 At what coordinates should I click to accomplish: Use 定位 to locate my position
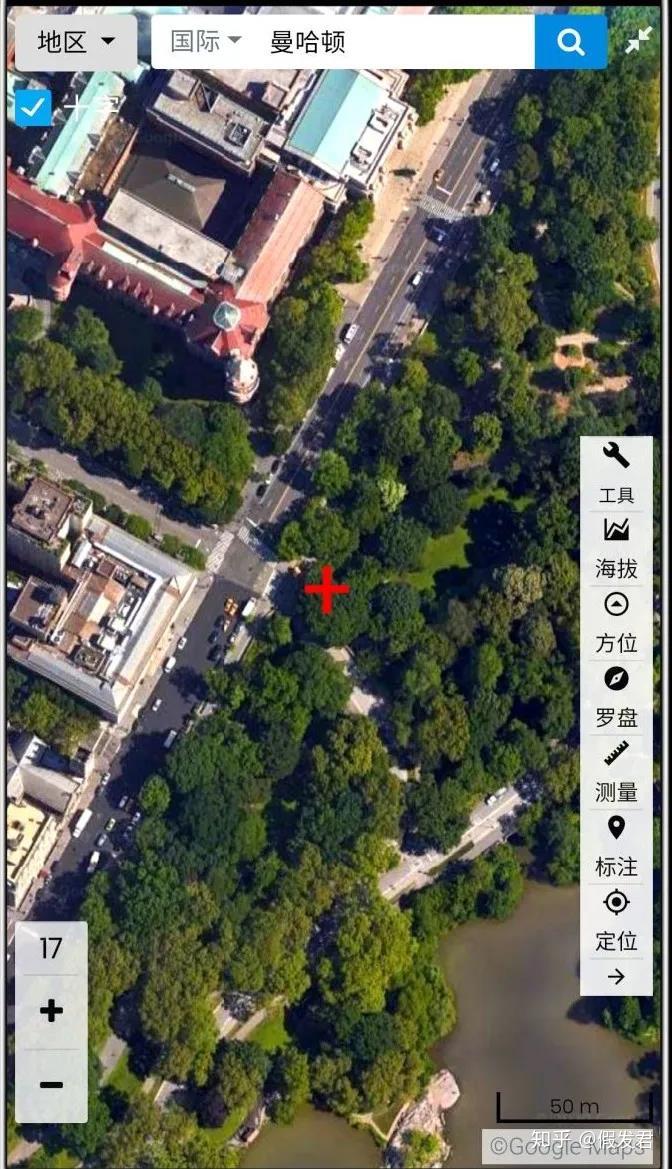click(x=616, y=919)
